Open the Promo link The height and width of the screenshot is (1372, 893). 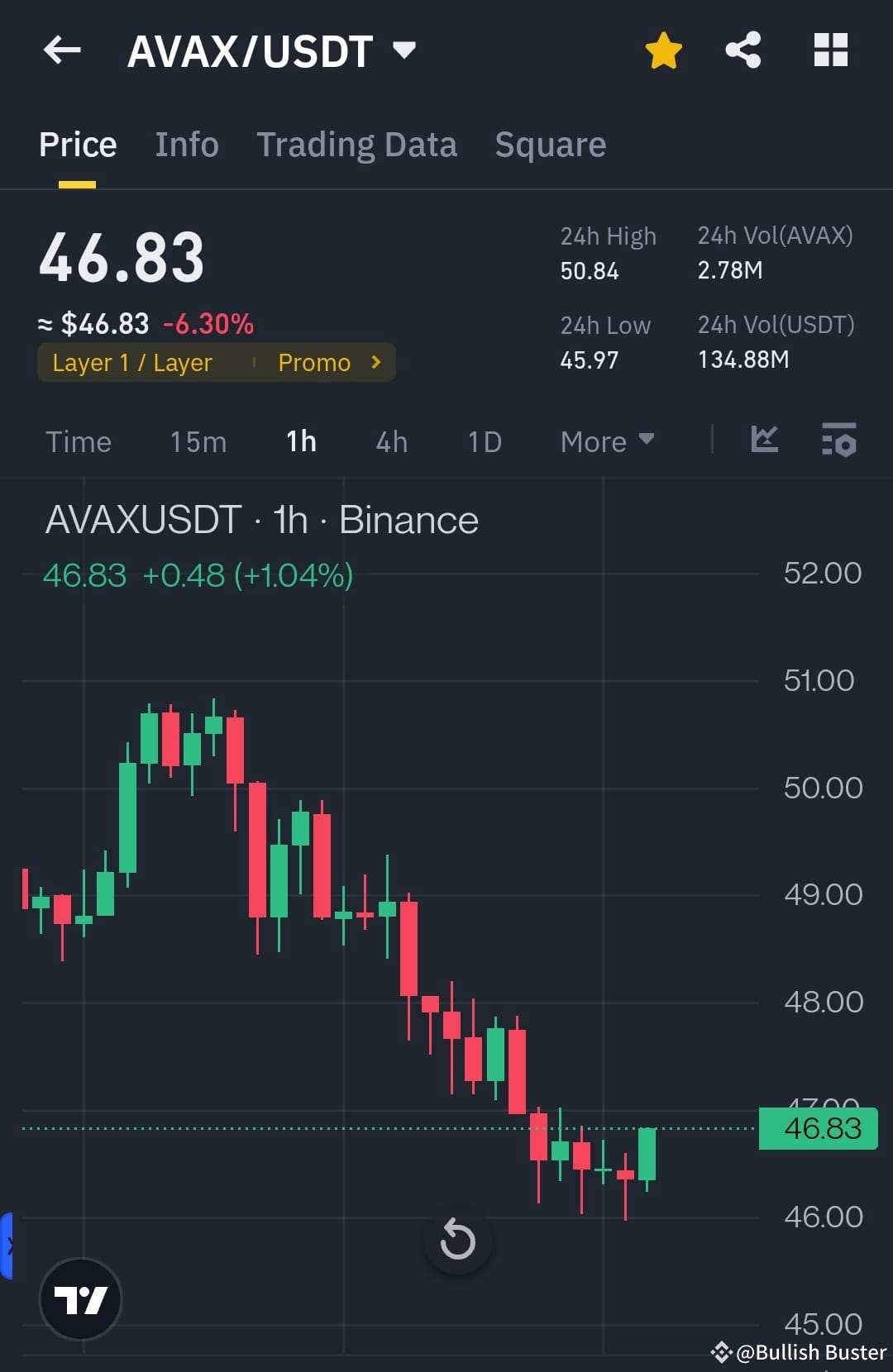327,362
